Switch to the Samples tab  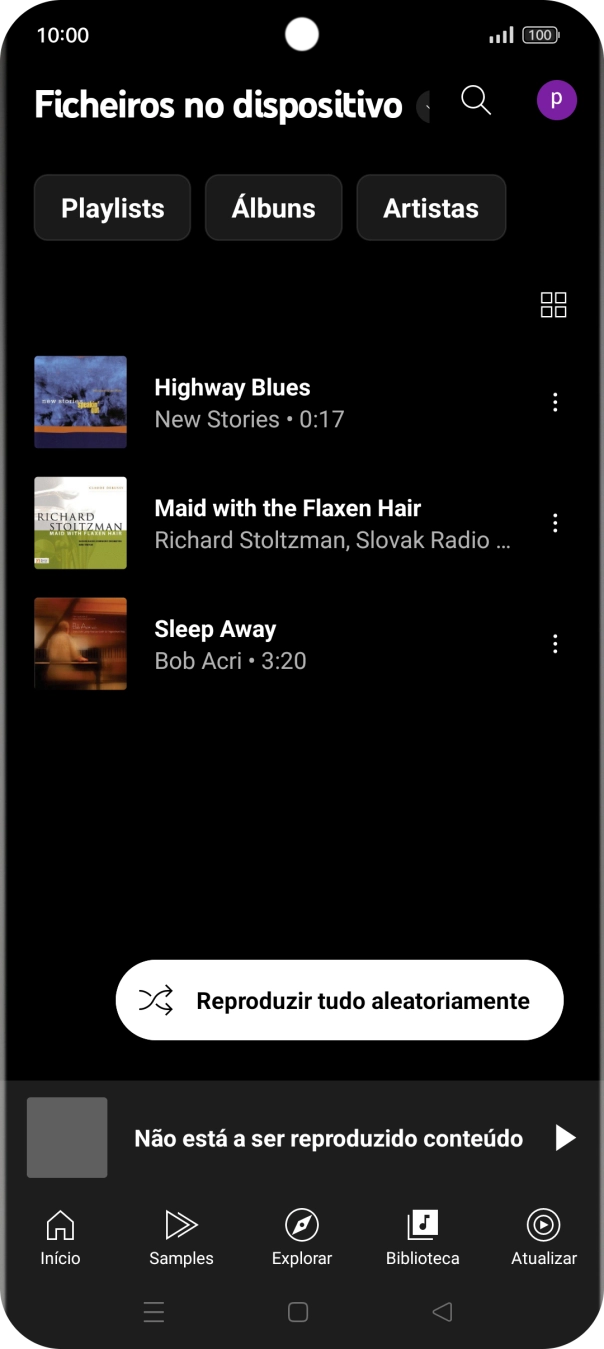coord(181,1237)
